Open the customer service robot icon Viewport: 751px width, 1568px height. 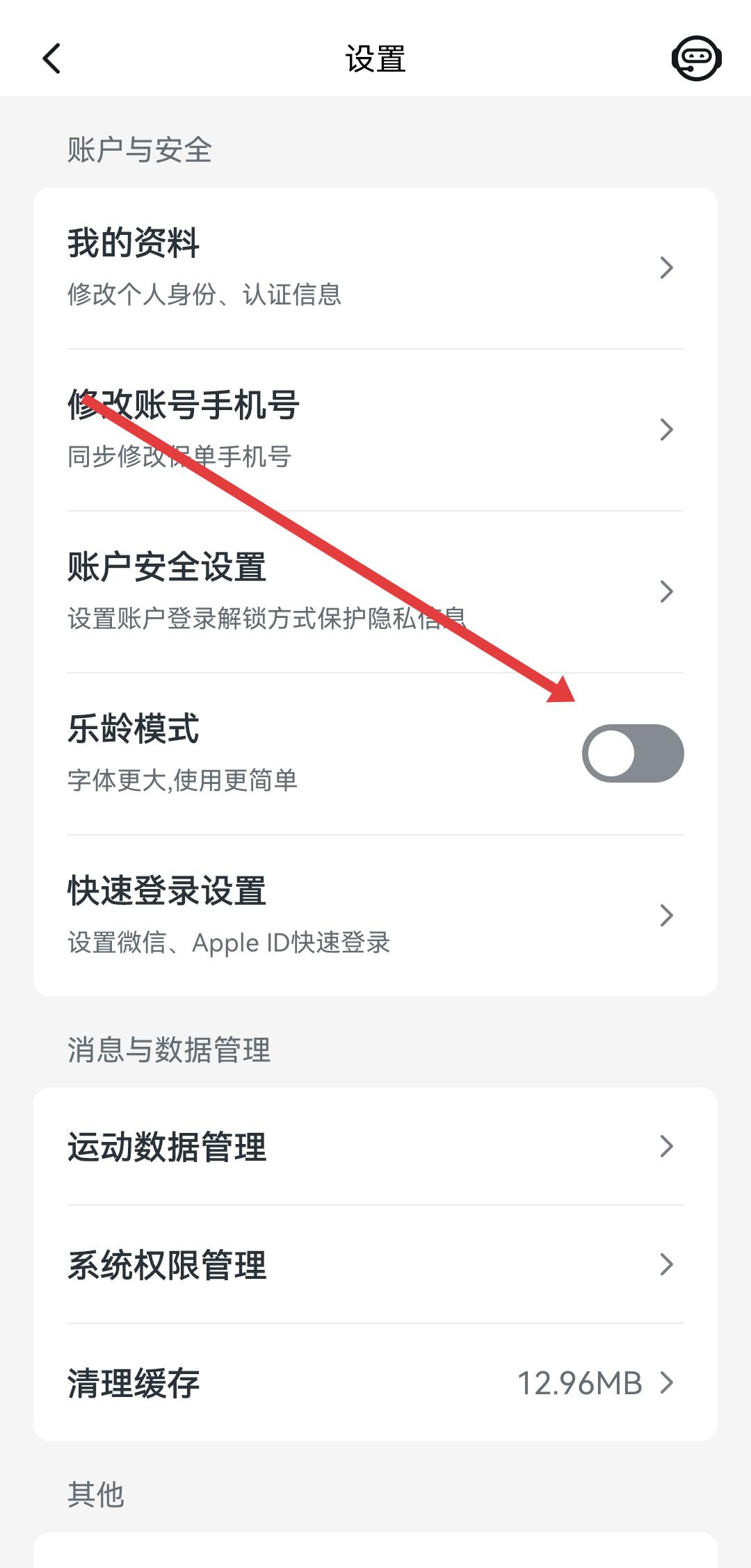click(x=696, y=58)
